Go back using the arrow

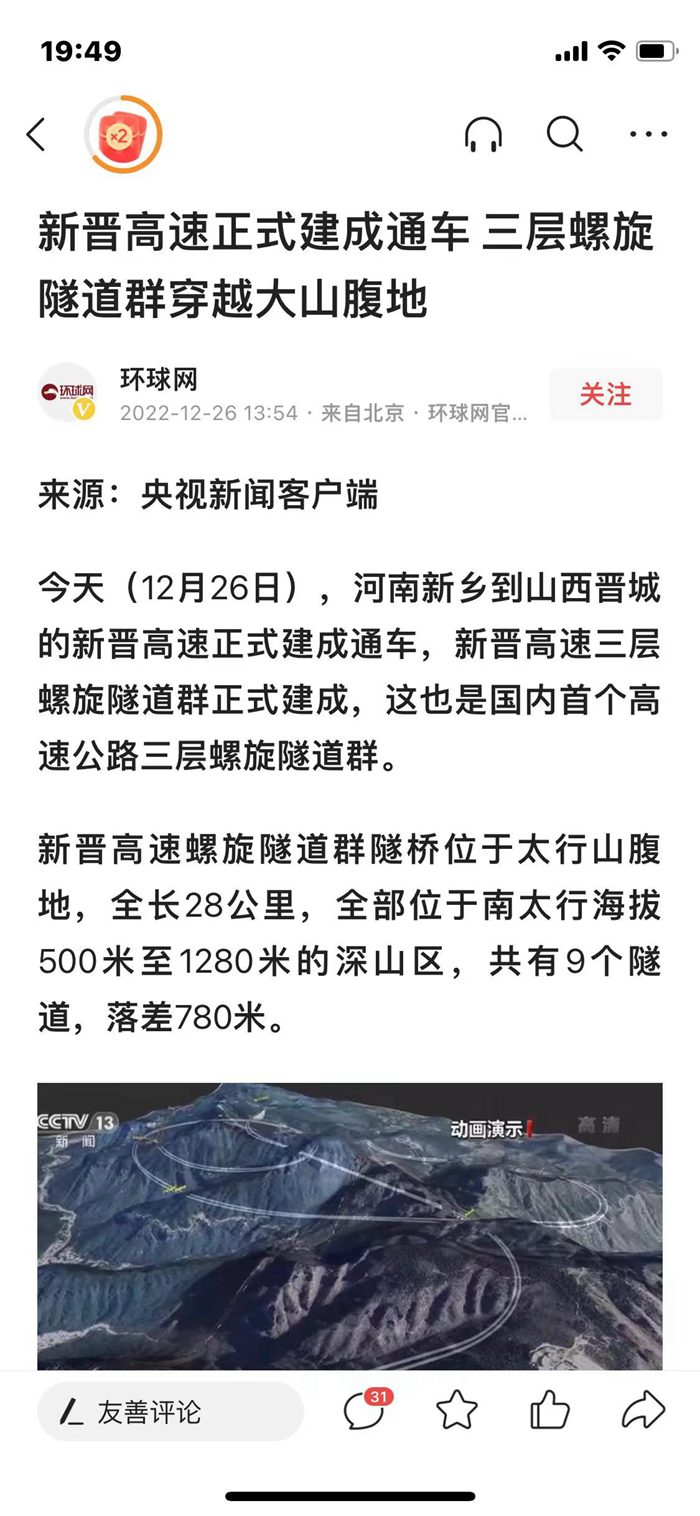(x=36, y=135)
